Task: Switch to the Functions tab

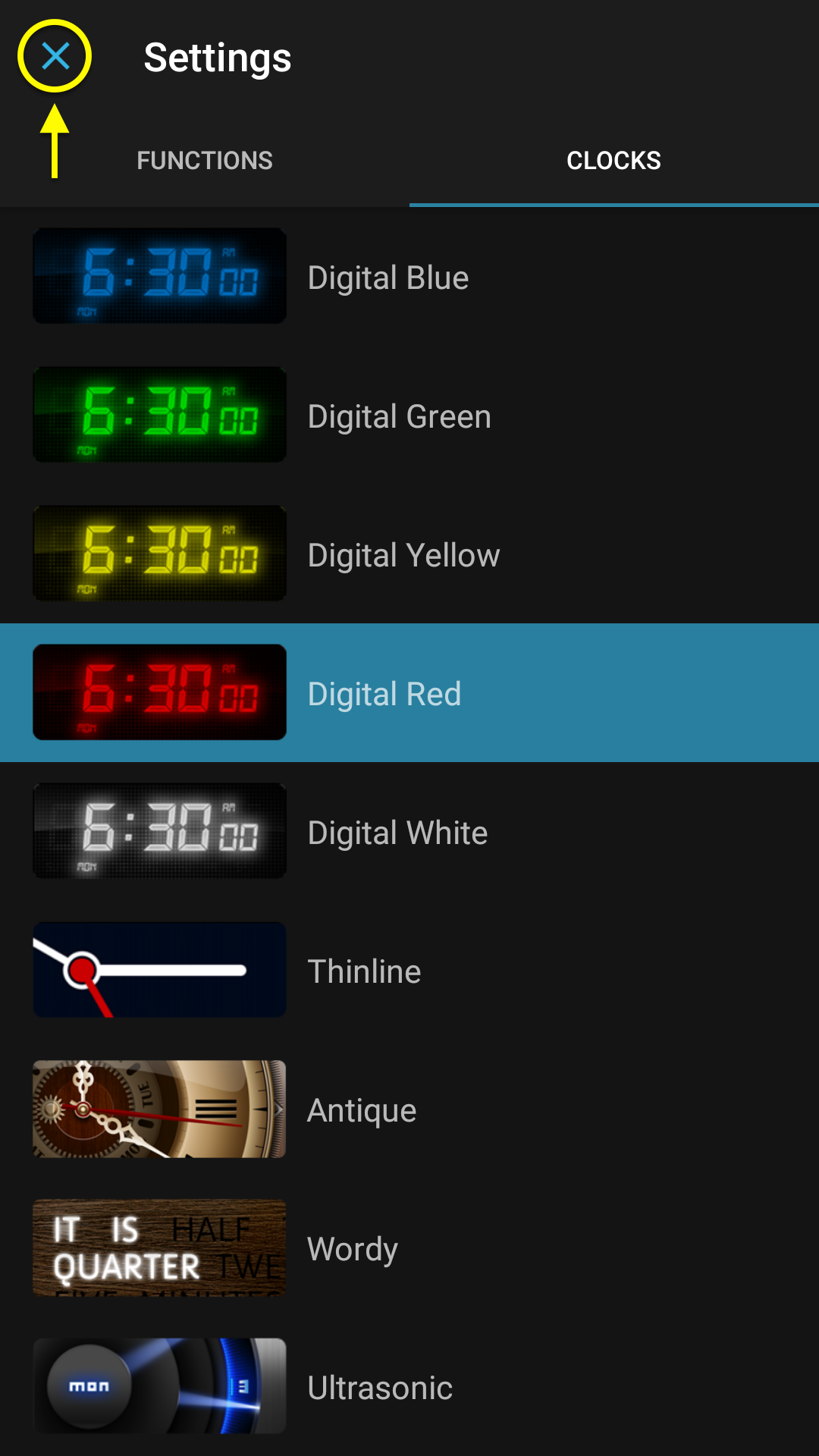Action: tap(205, 161)
